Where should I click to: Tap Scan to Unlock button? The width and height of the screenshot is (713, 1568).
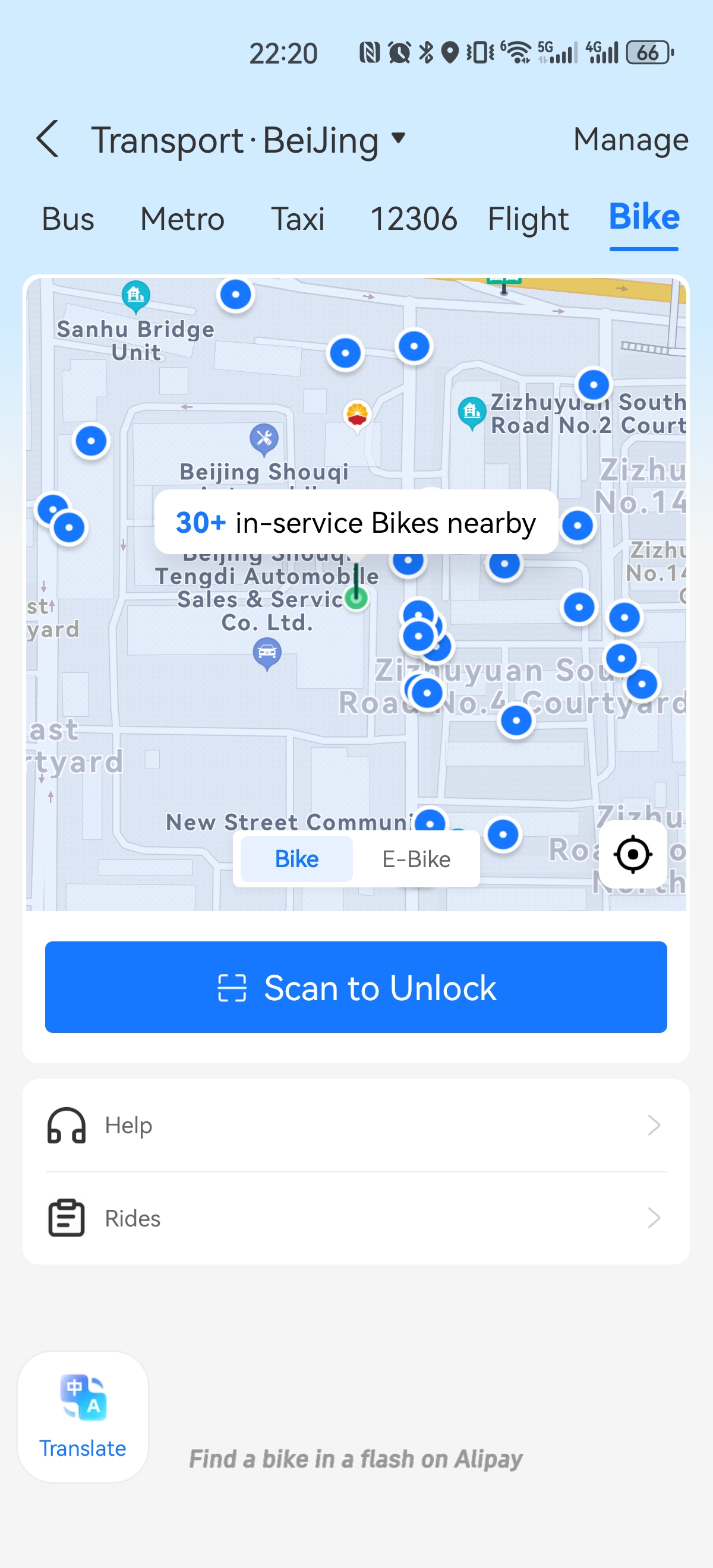tap(356, 987)
